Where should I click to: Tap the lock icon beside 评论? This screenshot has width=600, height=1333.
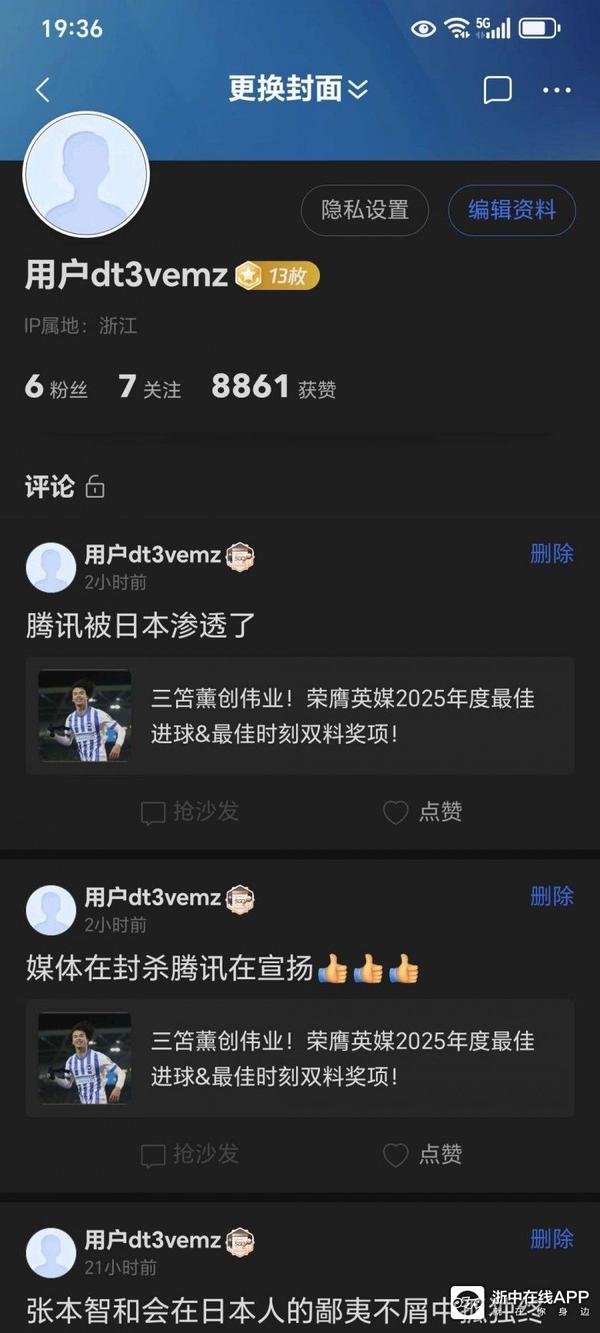pos(95,488)
